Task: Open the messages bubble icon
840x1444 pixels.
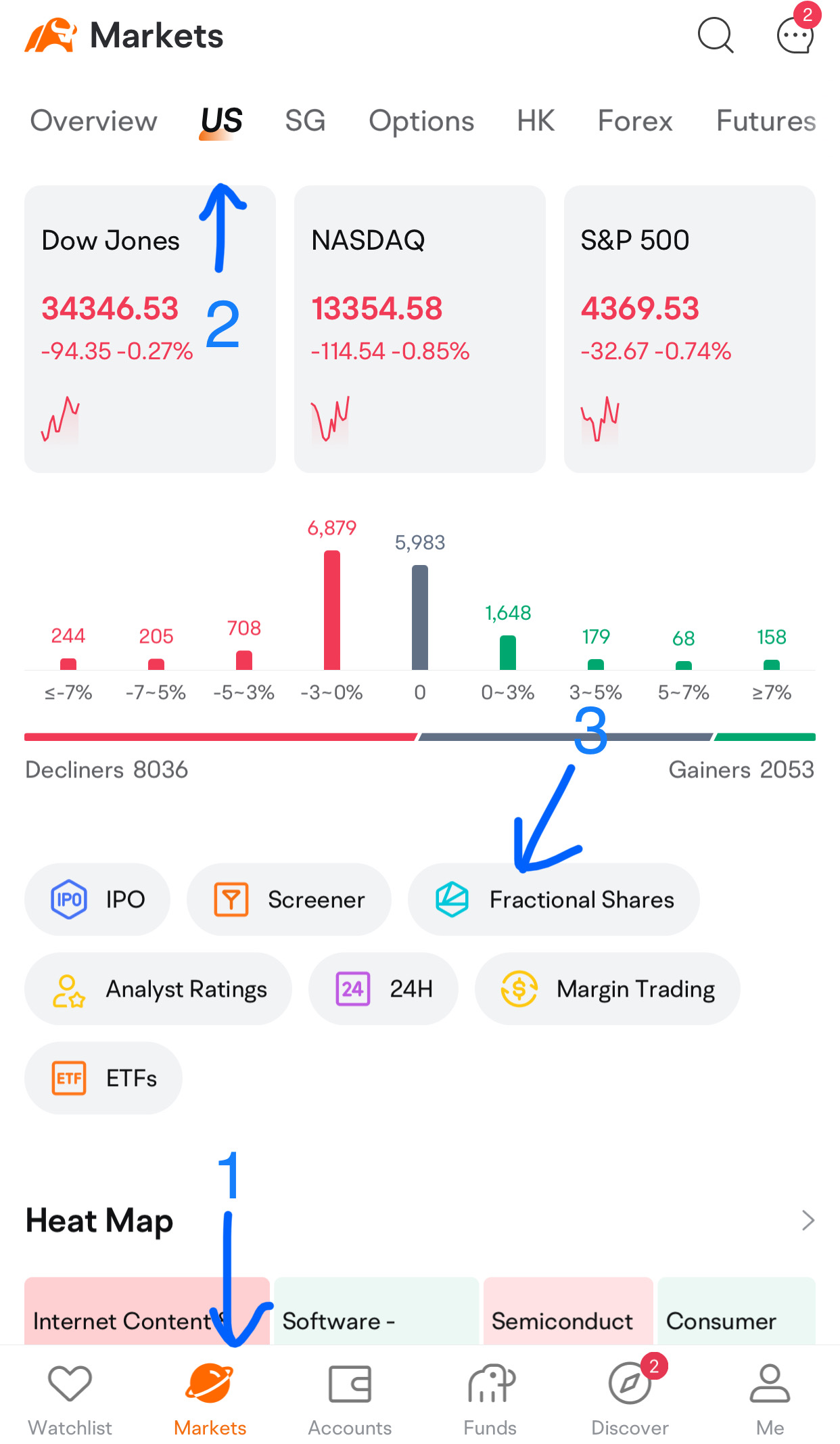Action: coord(796,34)
